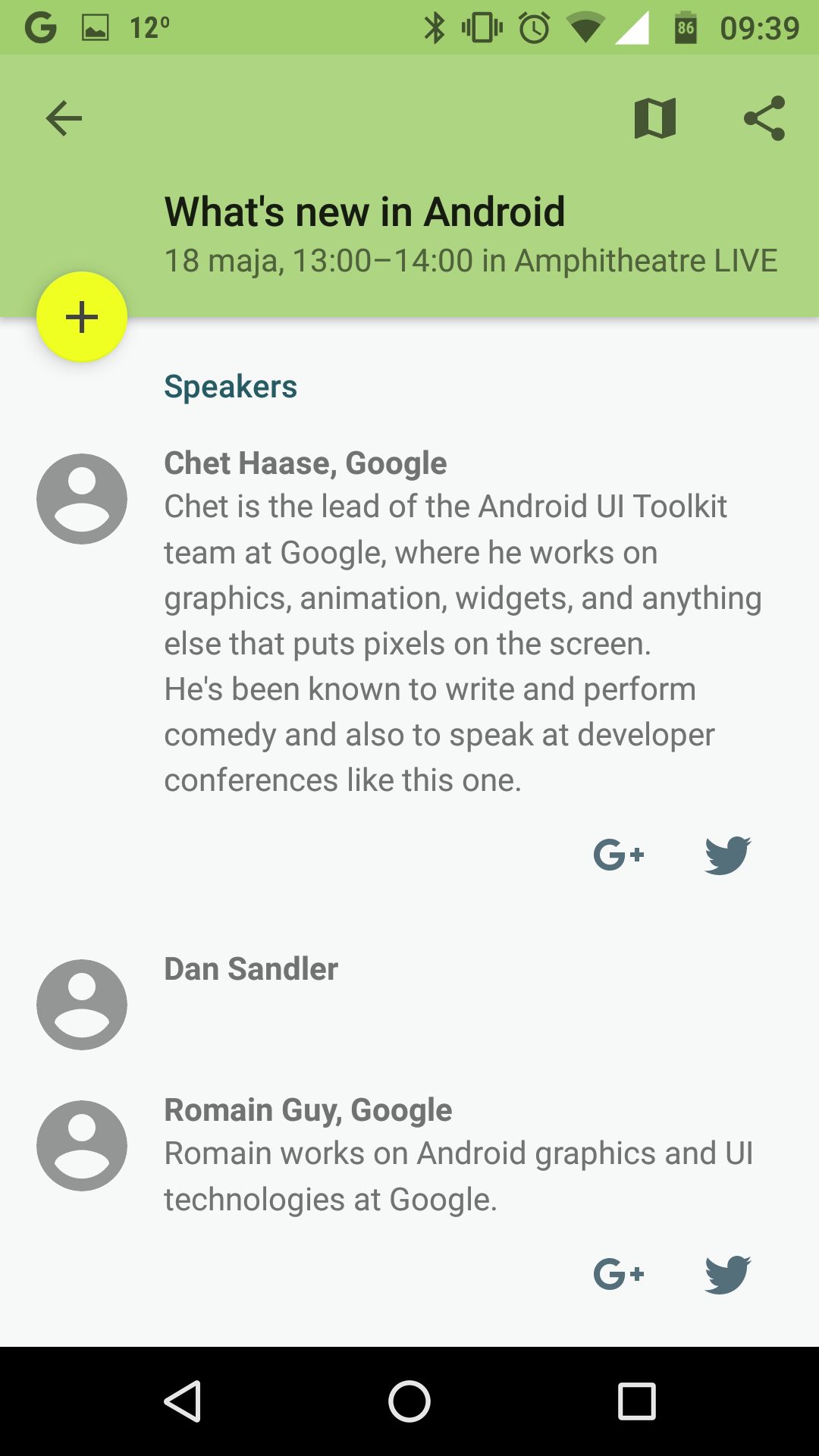Image resolution: width=819 pixels, height=1456 pixels.
Task: Open Romain Guy's Google+ profile
Action: (619, 1275)
